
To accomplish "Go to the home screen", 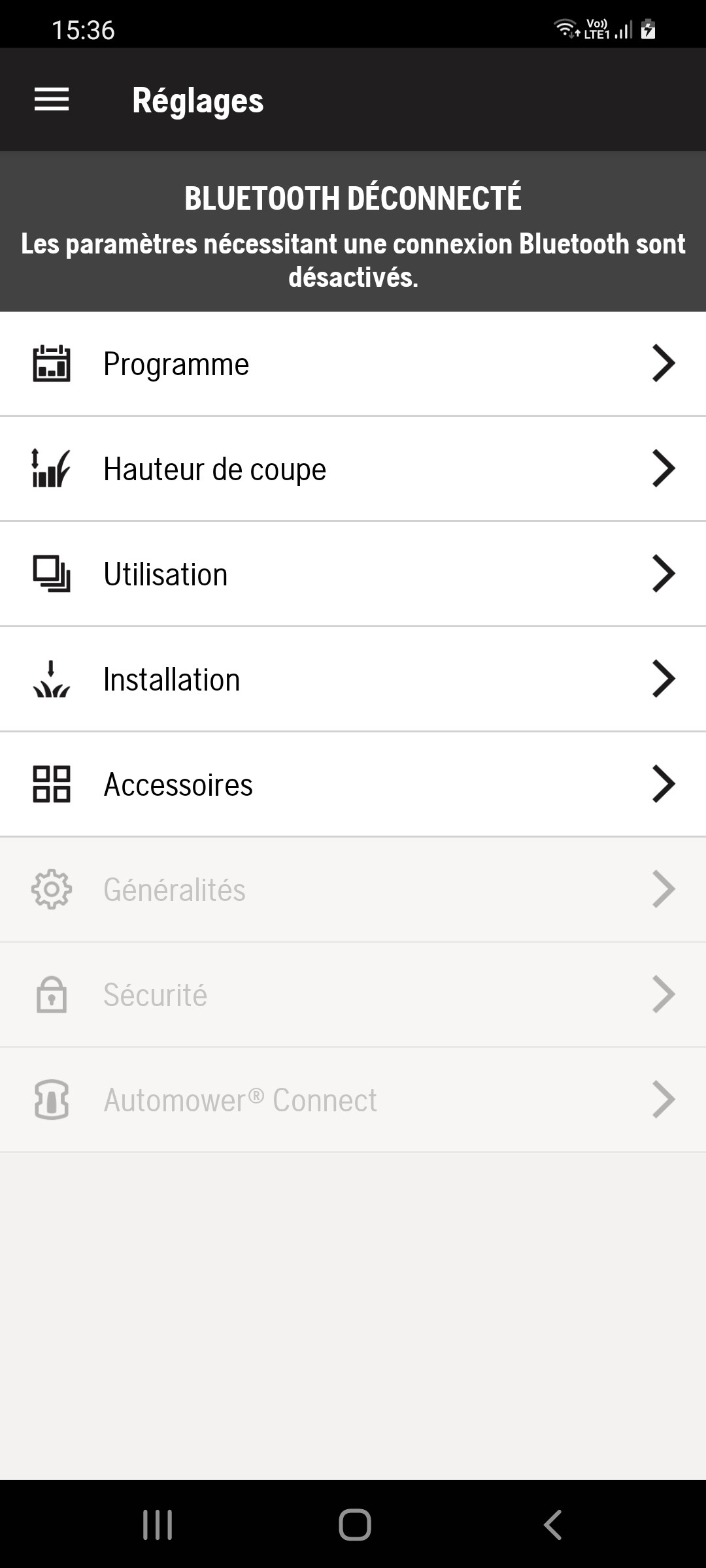I will pos(354,1525).
